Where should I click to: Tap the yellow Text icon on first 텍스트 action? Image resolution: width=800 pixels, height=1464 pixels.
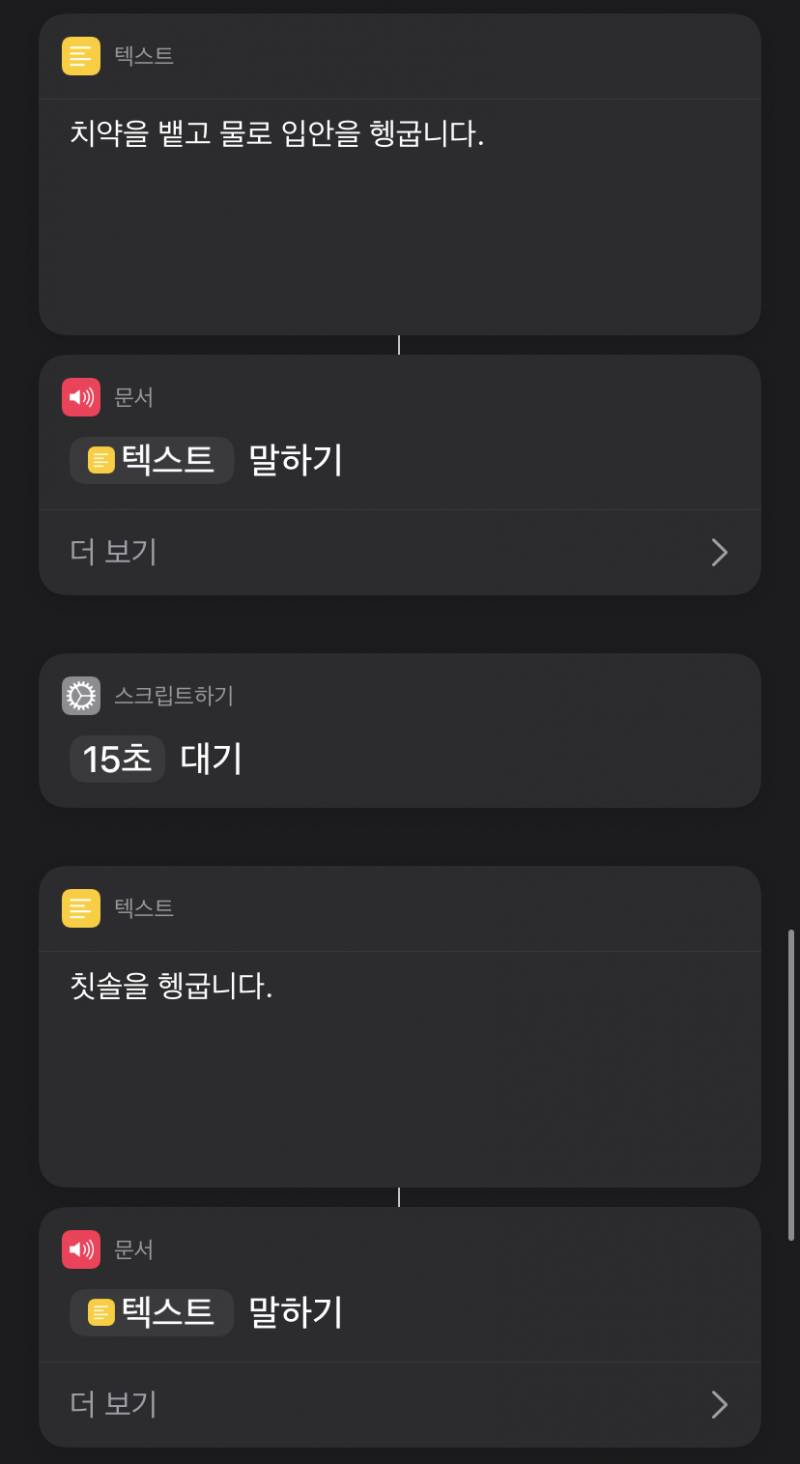coord(79,57)
